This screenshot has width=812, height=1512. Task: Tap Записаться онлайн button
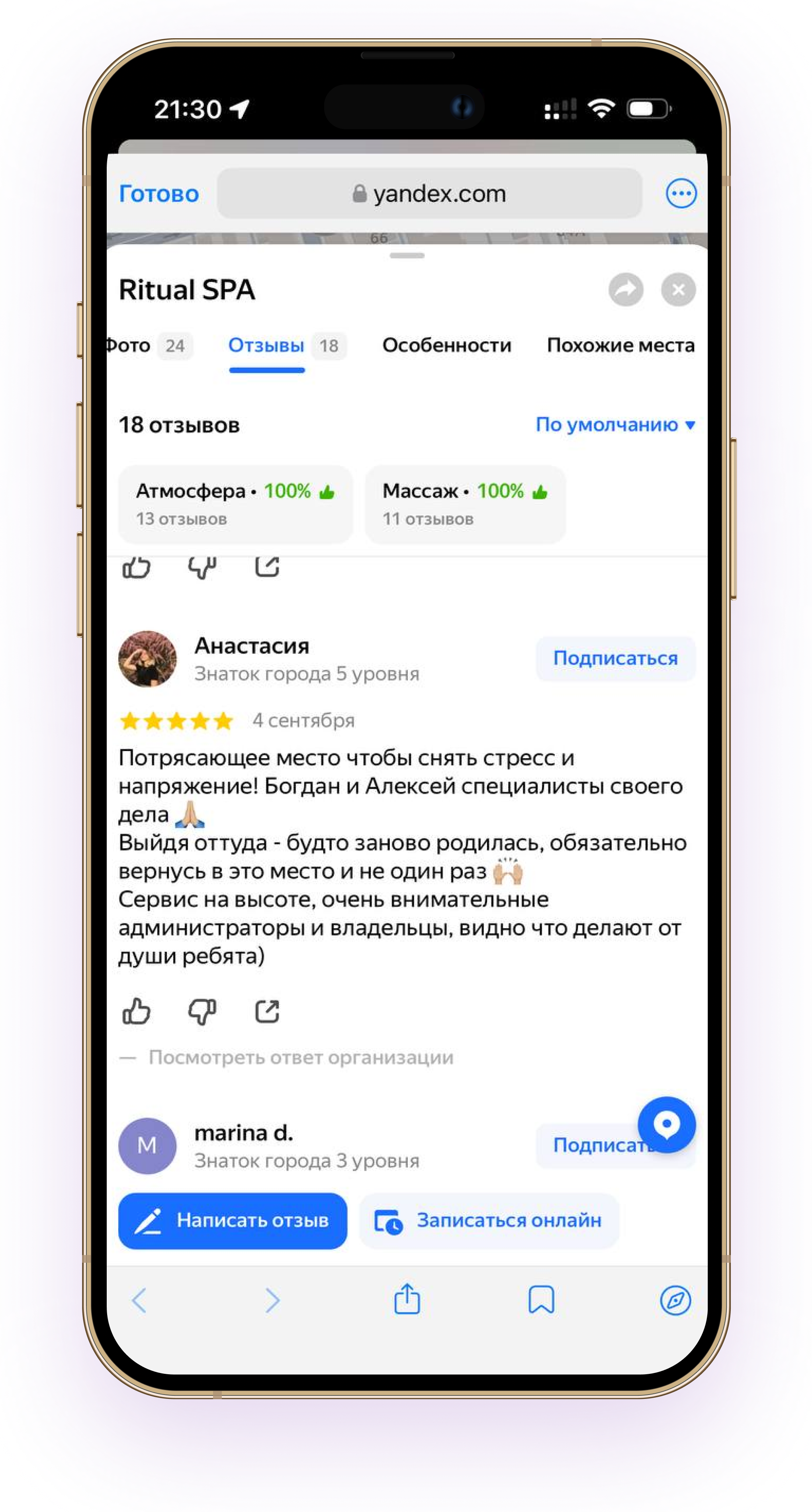(x=489, y=1221)
